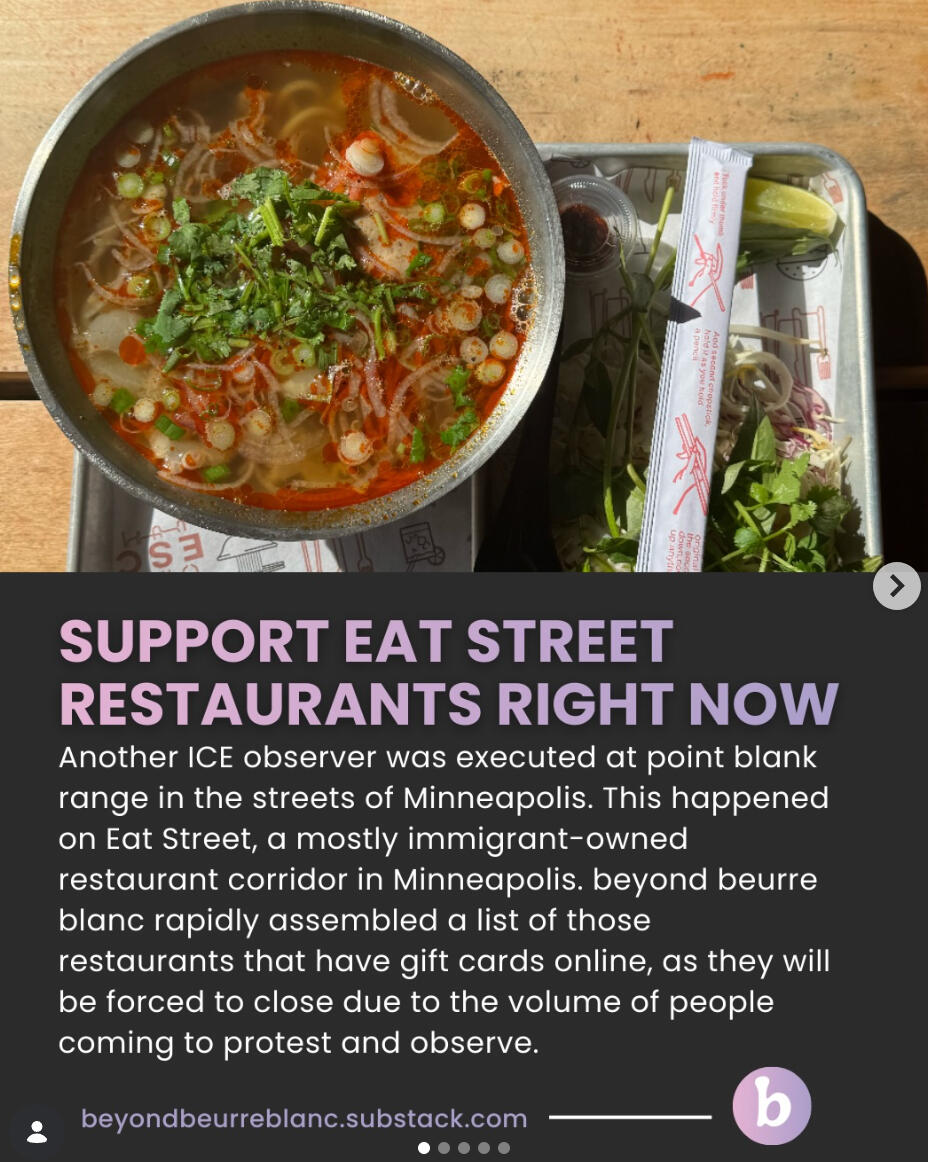
Task: Show accounts tagged in this post
Action: pos(37,1132)
